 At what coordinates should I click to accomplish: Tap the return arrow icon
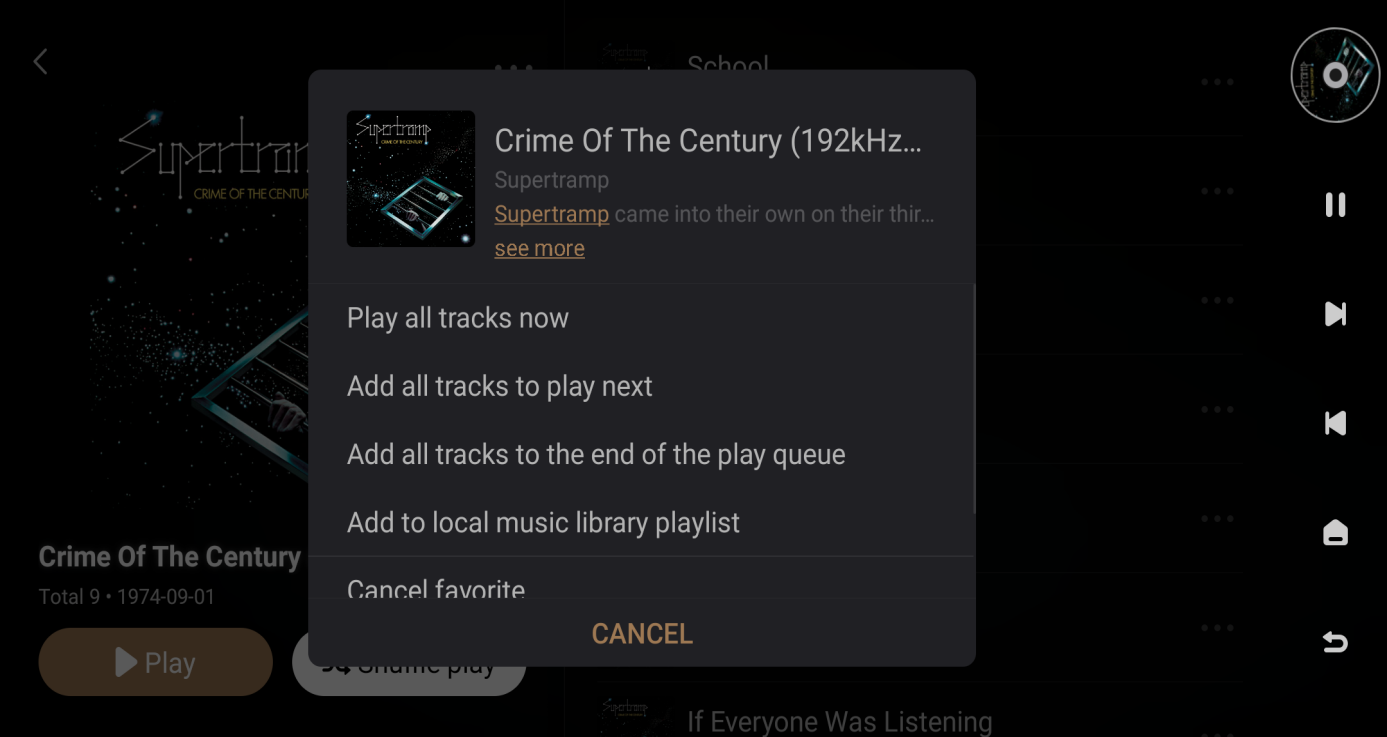[1335, 642]
